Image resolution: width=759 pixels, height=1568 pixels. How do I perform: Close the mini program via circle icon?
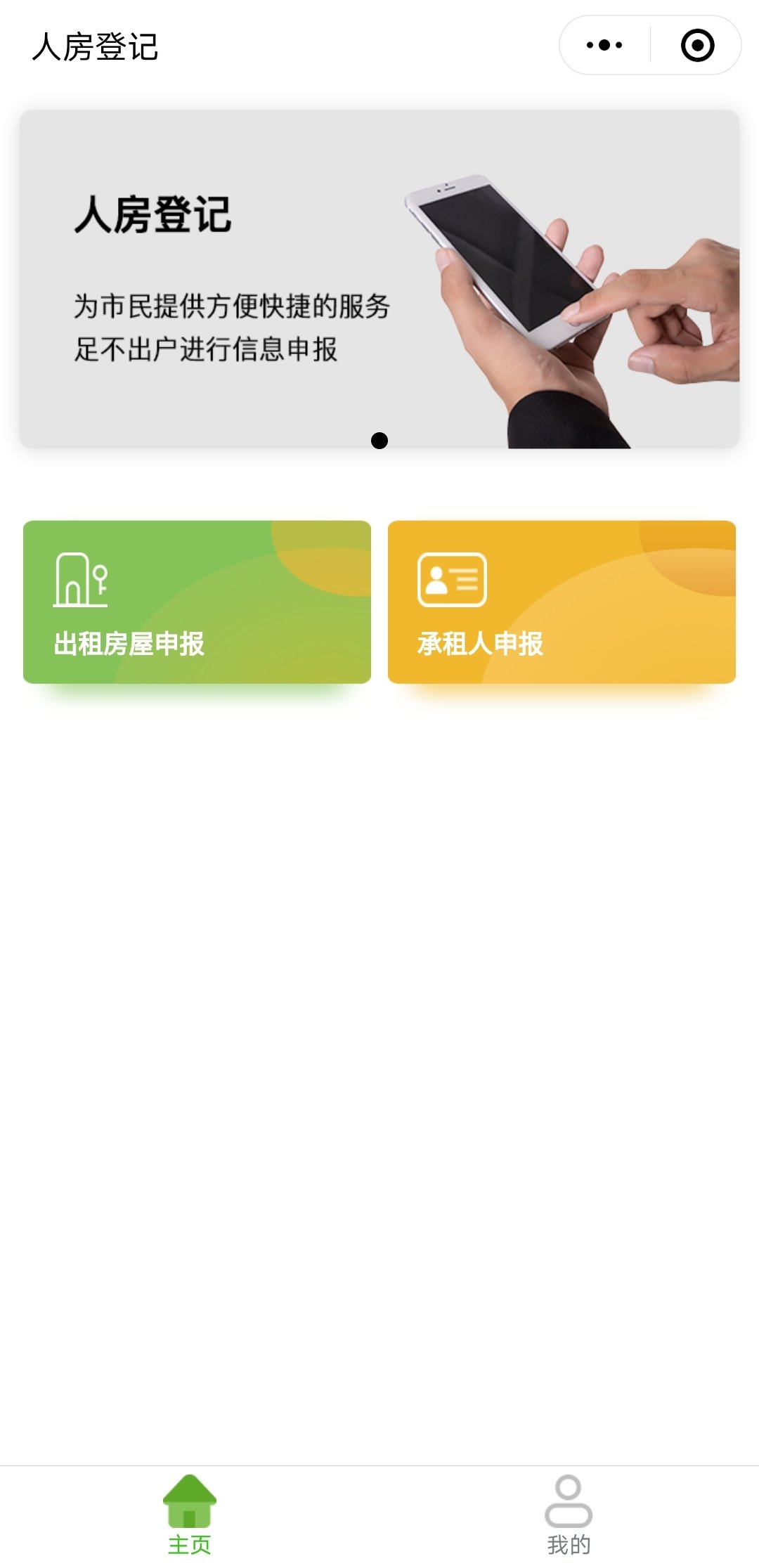coord(697,46)
